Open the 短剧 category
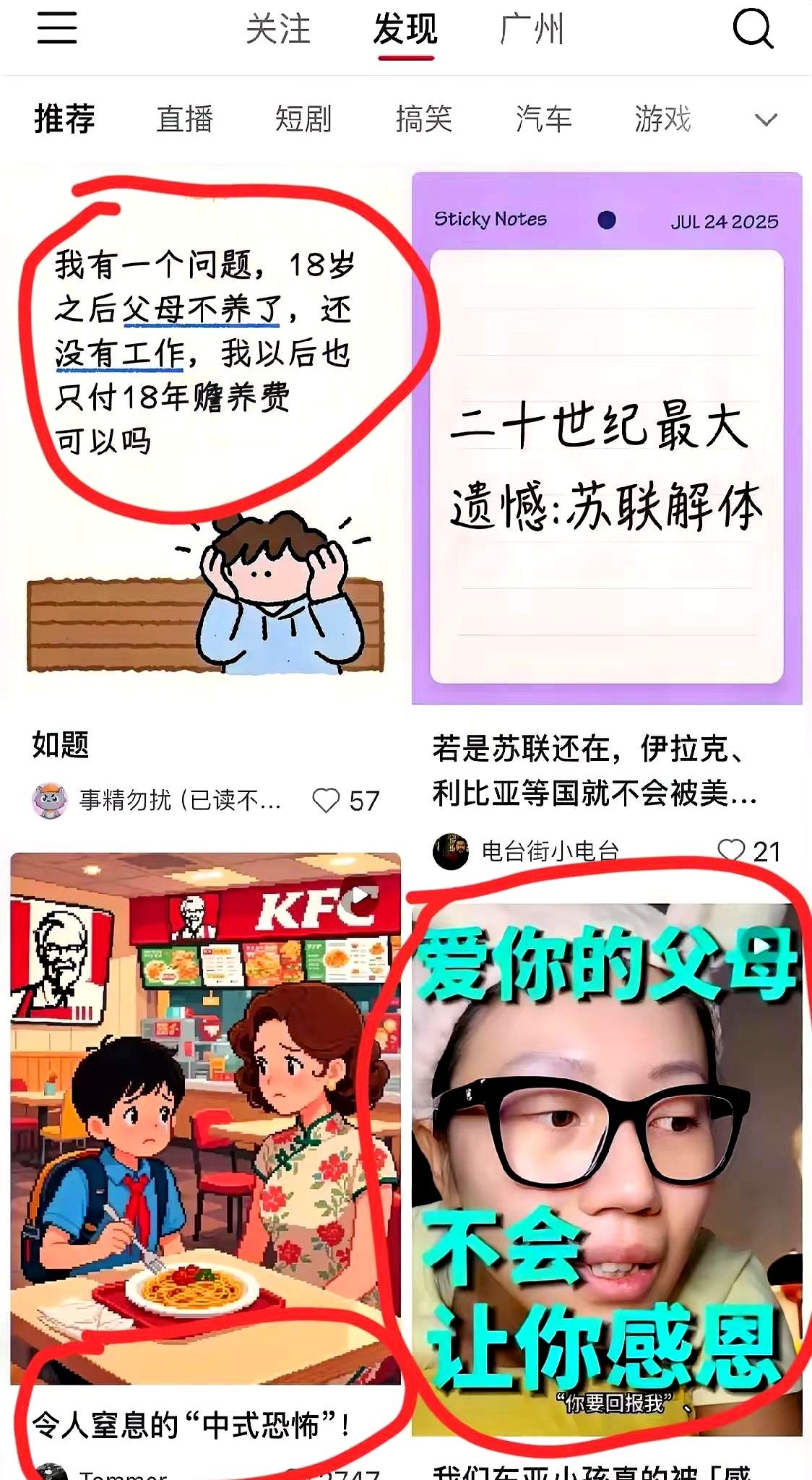The height and width of the screenshot is (1480, 812). point(303,119)
